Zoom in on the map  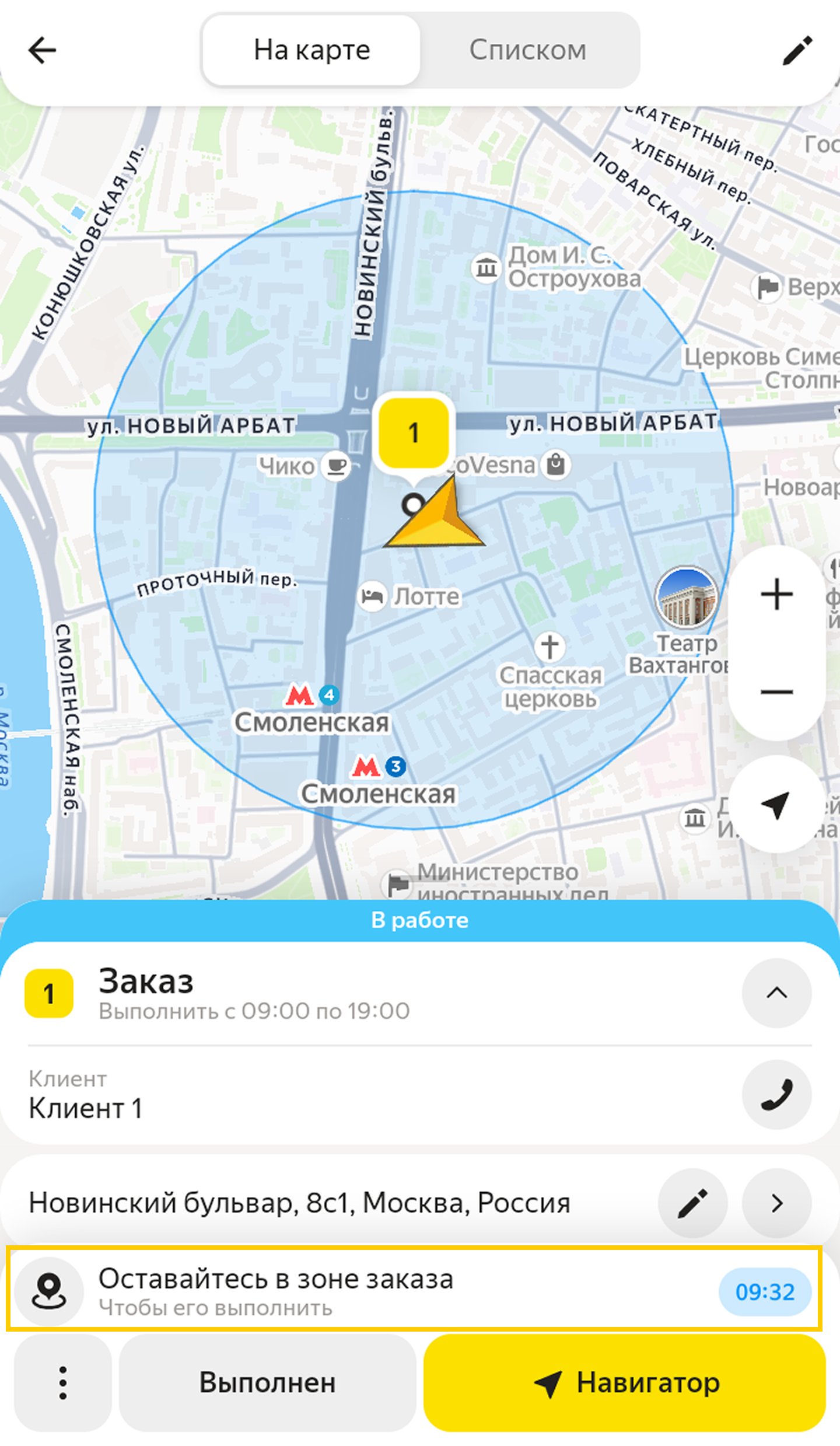coord(776,595)
